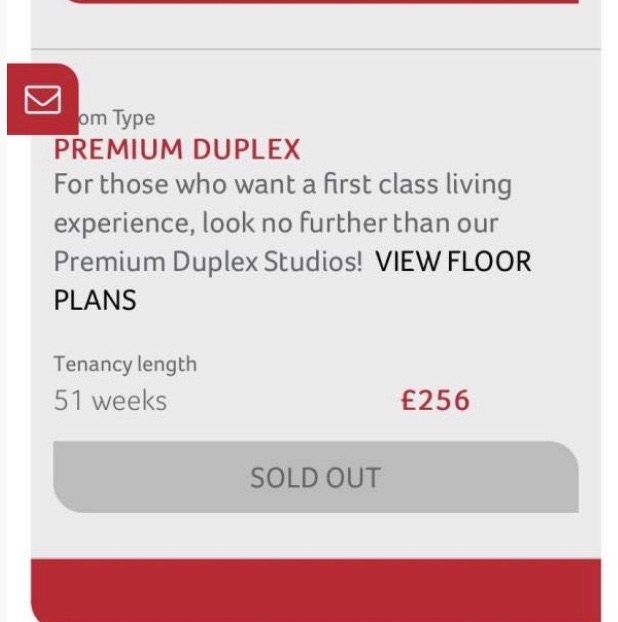Open the View Floor Plans link
The image size is (618, 622).
click(453, 262)
